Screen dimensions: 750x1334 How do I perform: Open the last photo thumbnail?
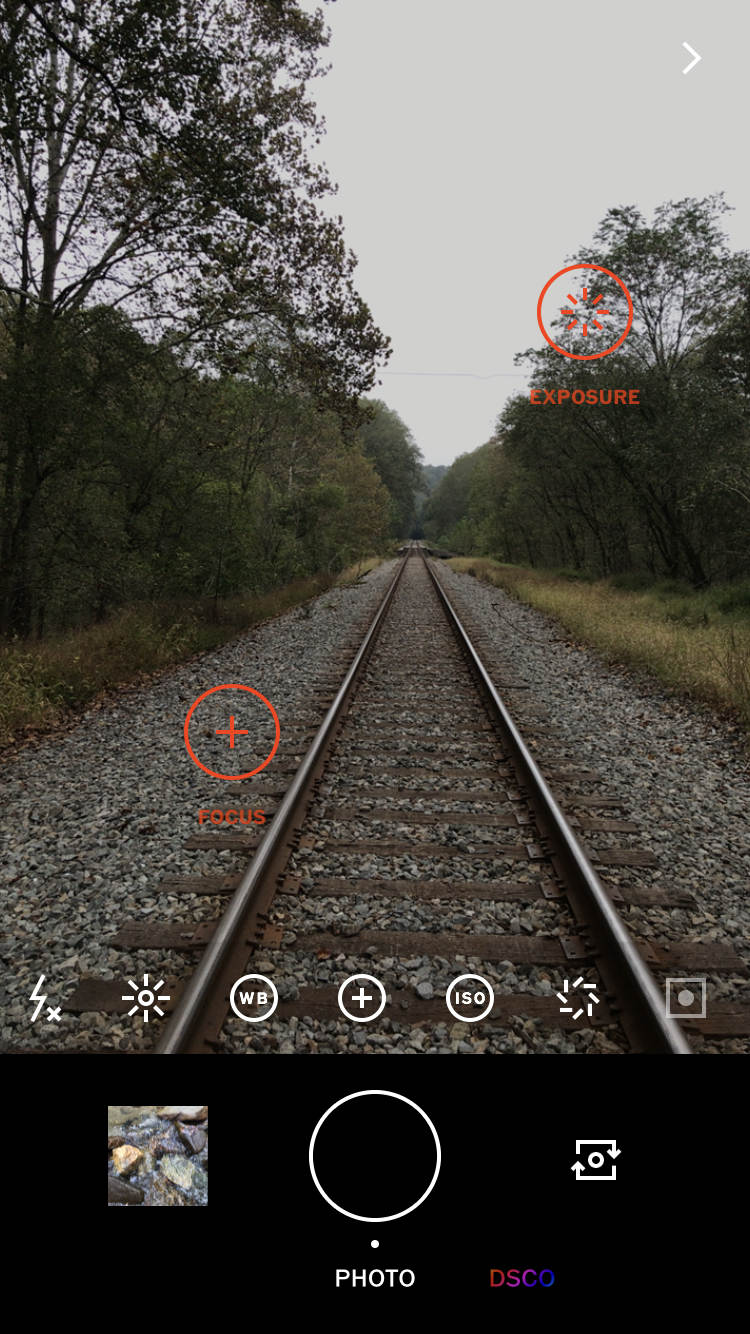[x=158, y=1155]
